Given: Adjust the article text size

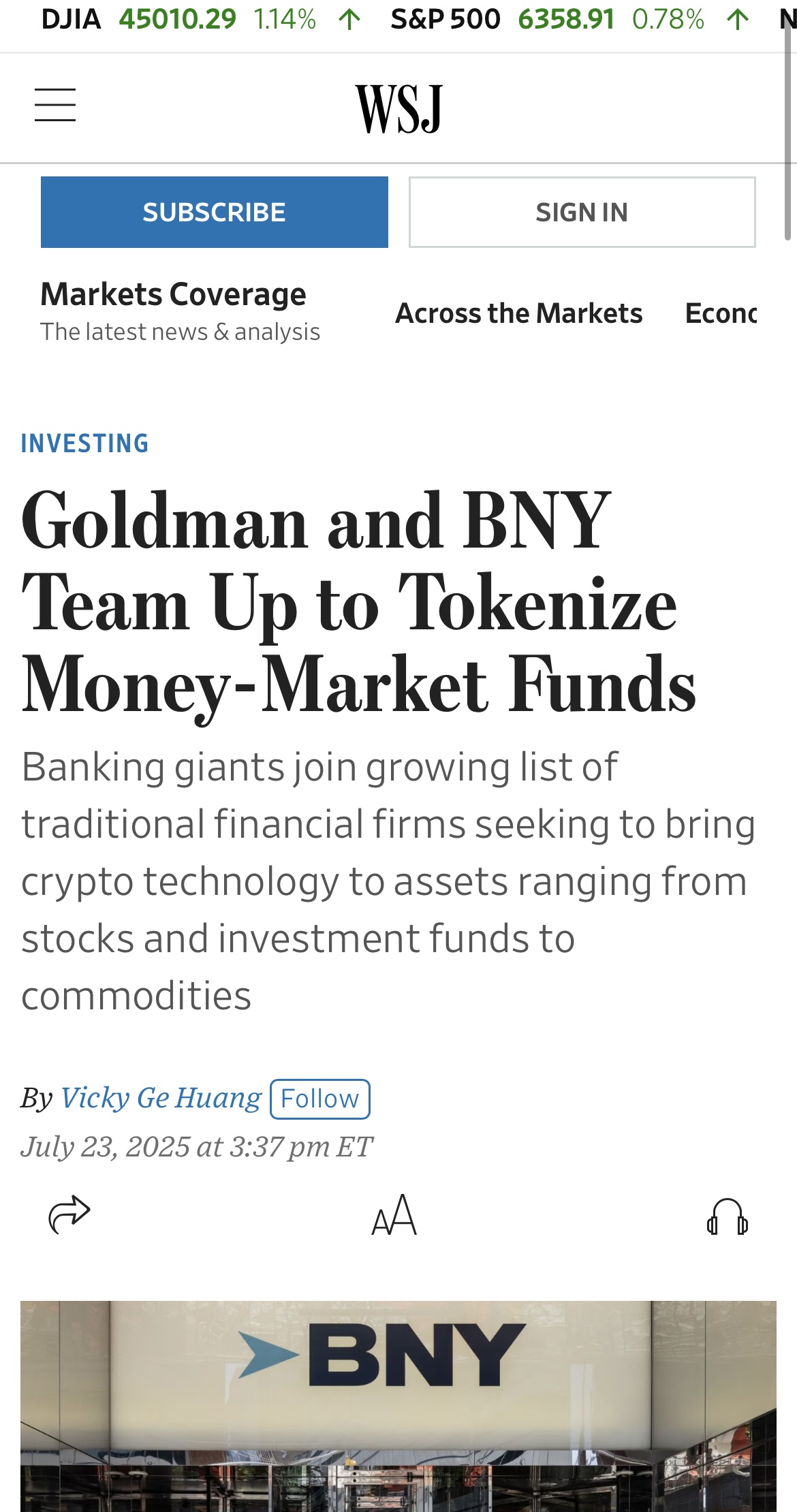Looking at the screenshot, I should [394, 1215].
